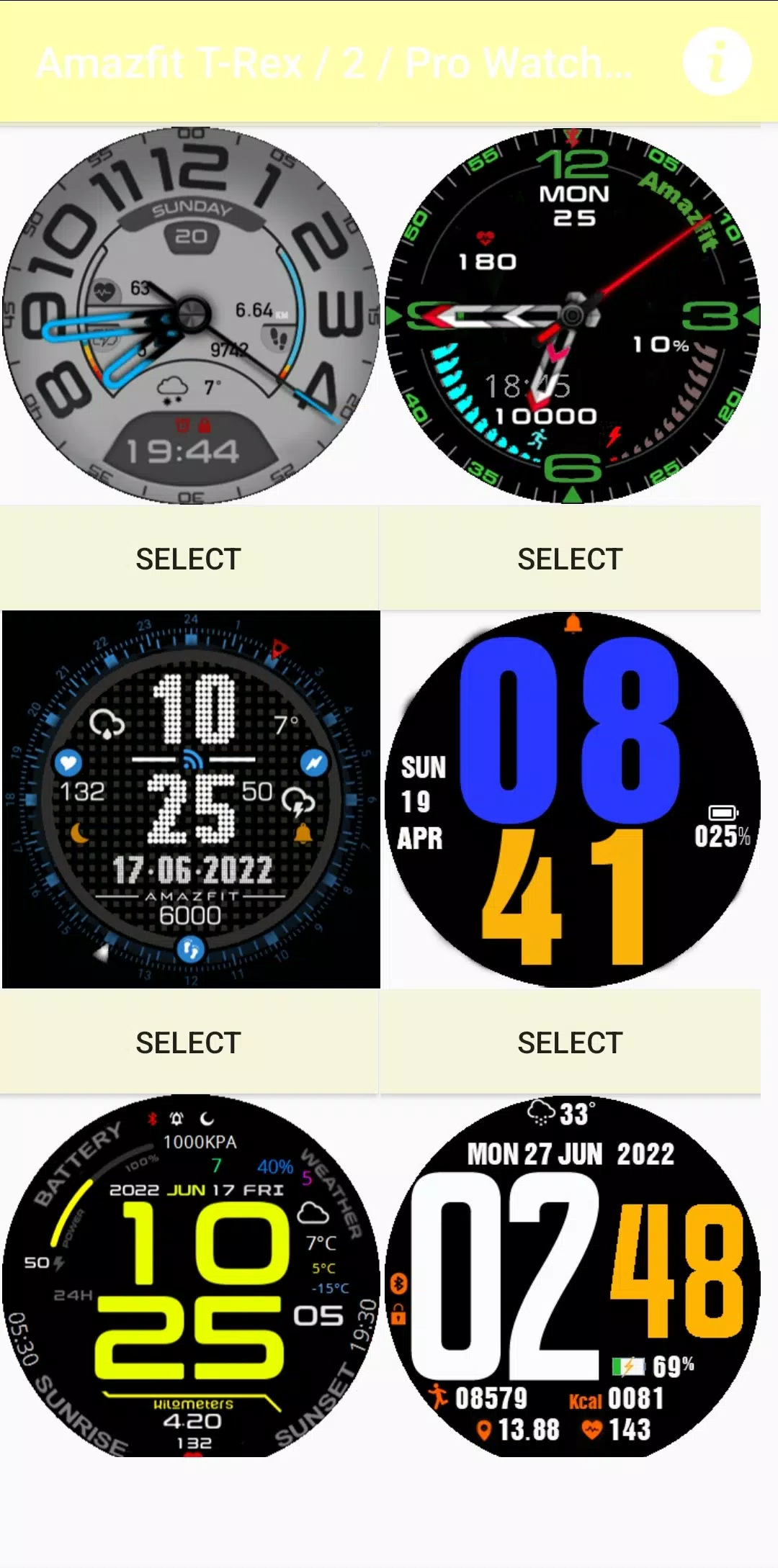The width and height of the screenshot is (778, 1568).
Task: Select the gray SUNDAY 20 analog watch face
Action: tap(189, 559)
